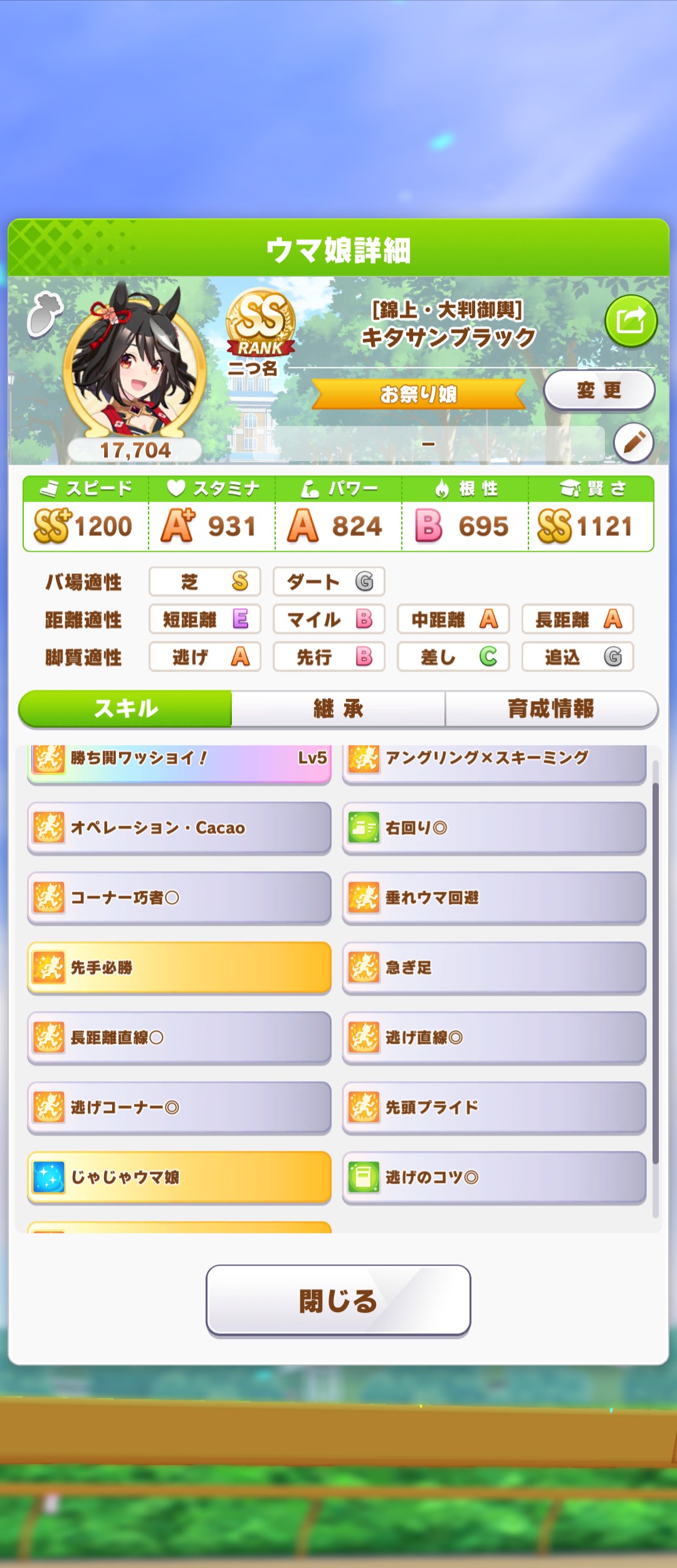
Task: View the 先頭プライド skill
Action: point(494,1108)
